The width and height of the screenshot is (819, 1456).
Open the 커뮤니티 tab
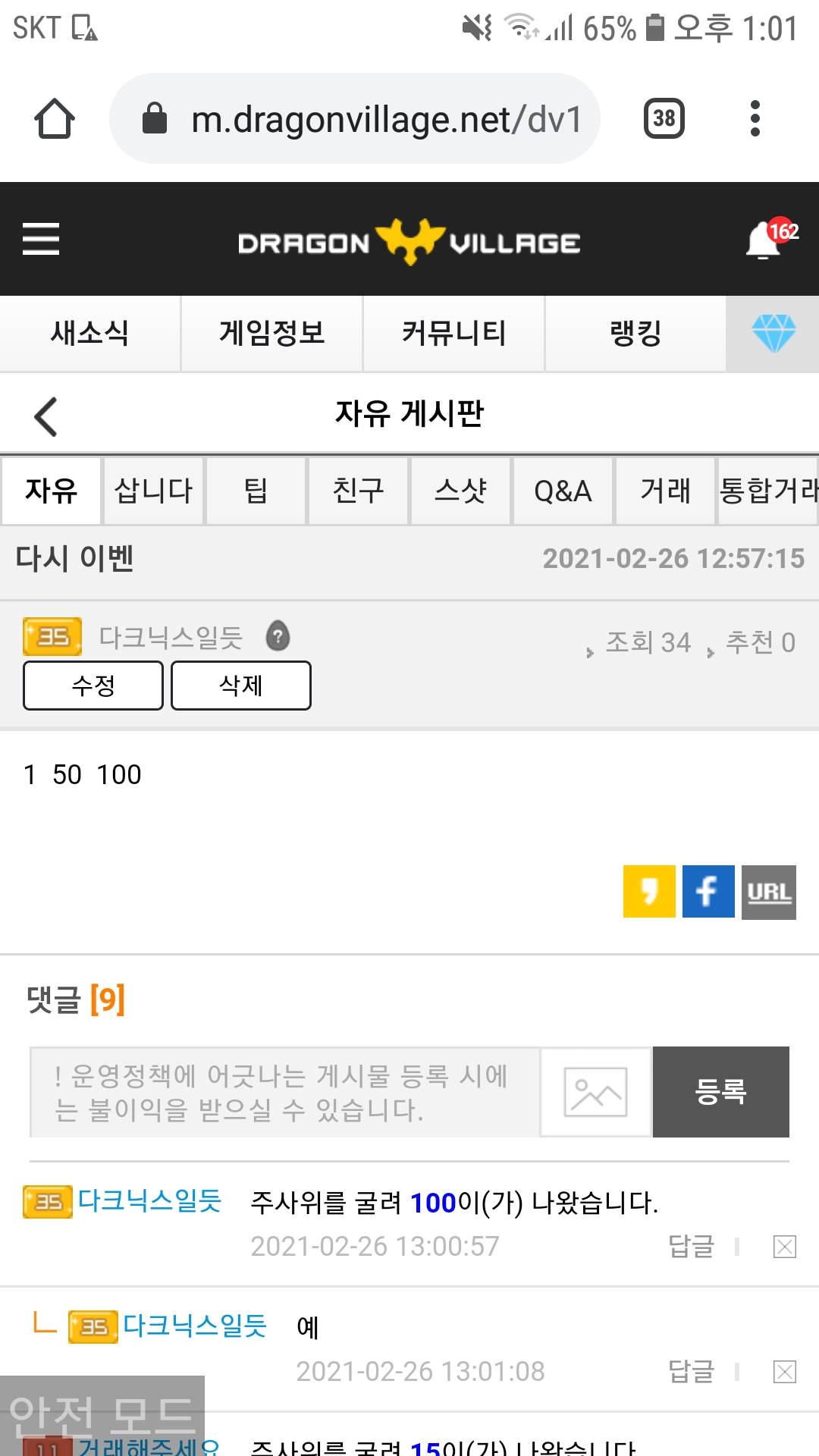point(453,334)
